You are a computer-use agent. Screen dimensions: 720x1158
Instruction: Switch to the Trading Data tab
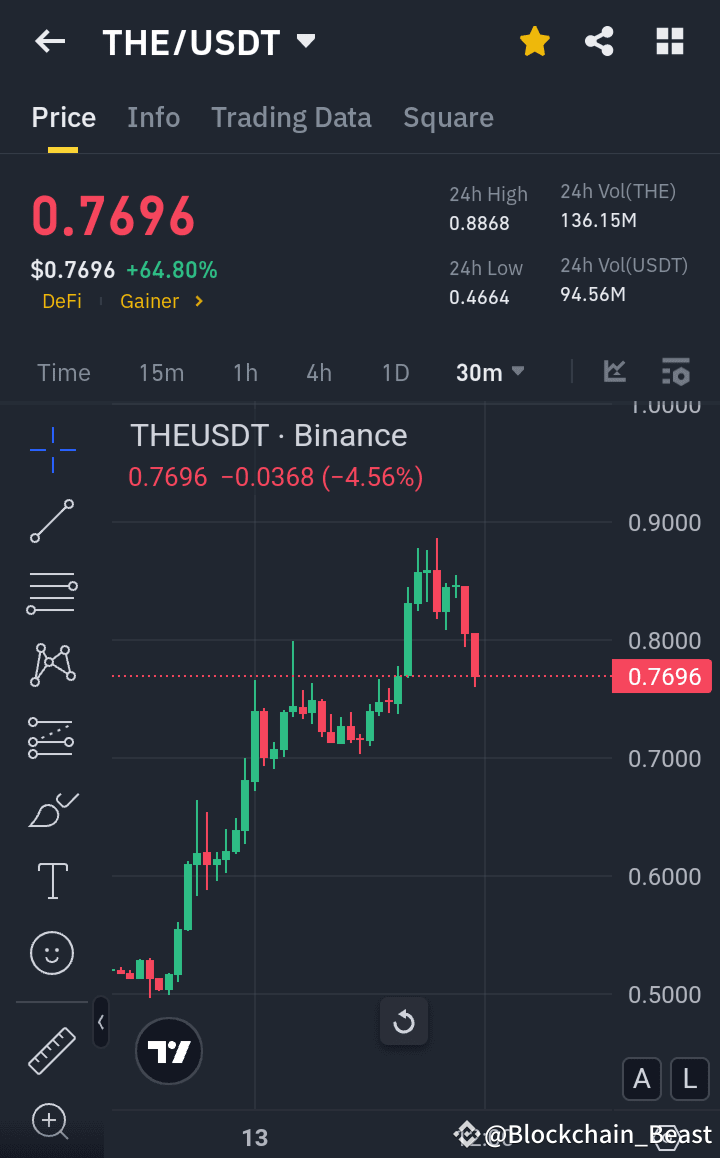tap(291, 117)
